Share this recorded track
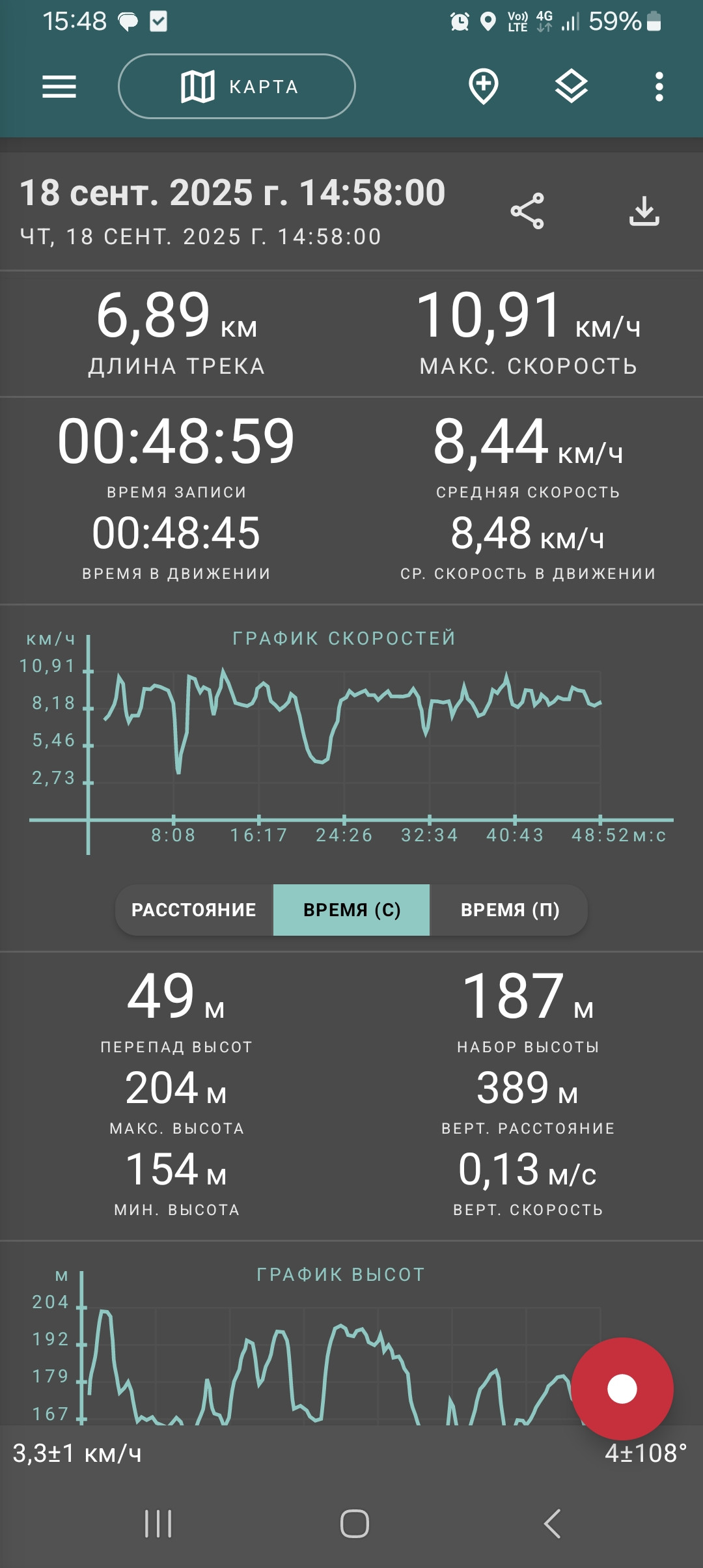 coord(527,211)
